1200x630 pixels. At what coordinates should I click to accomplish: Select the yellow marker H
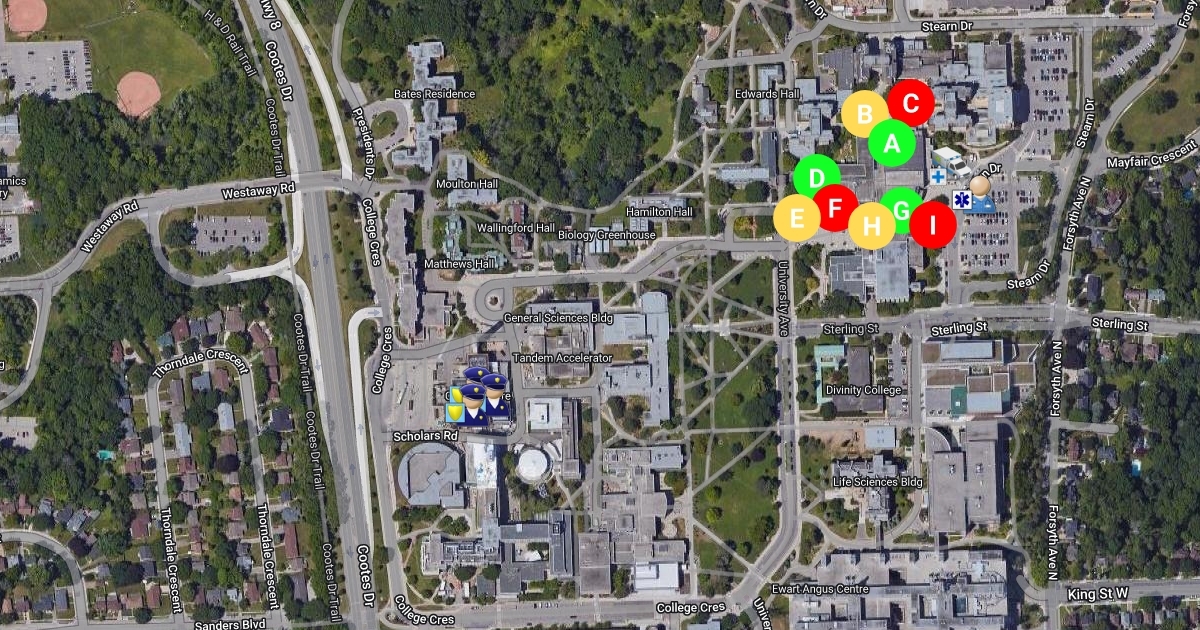871,226
